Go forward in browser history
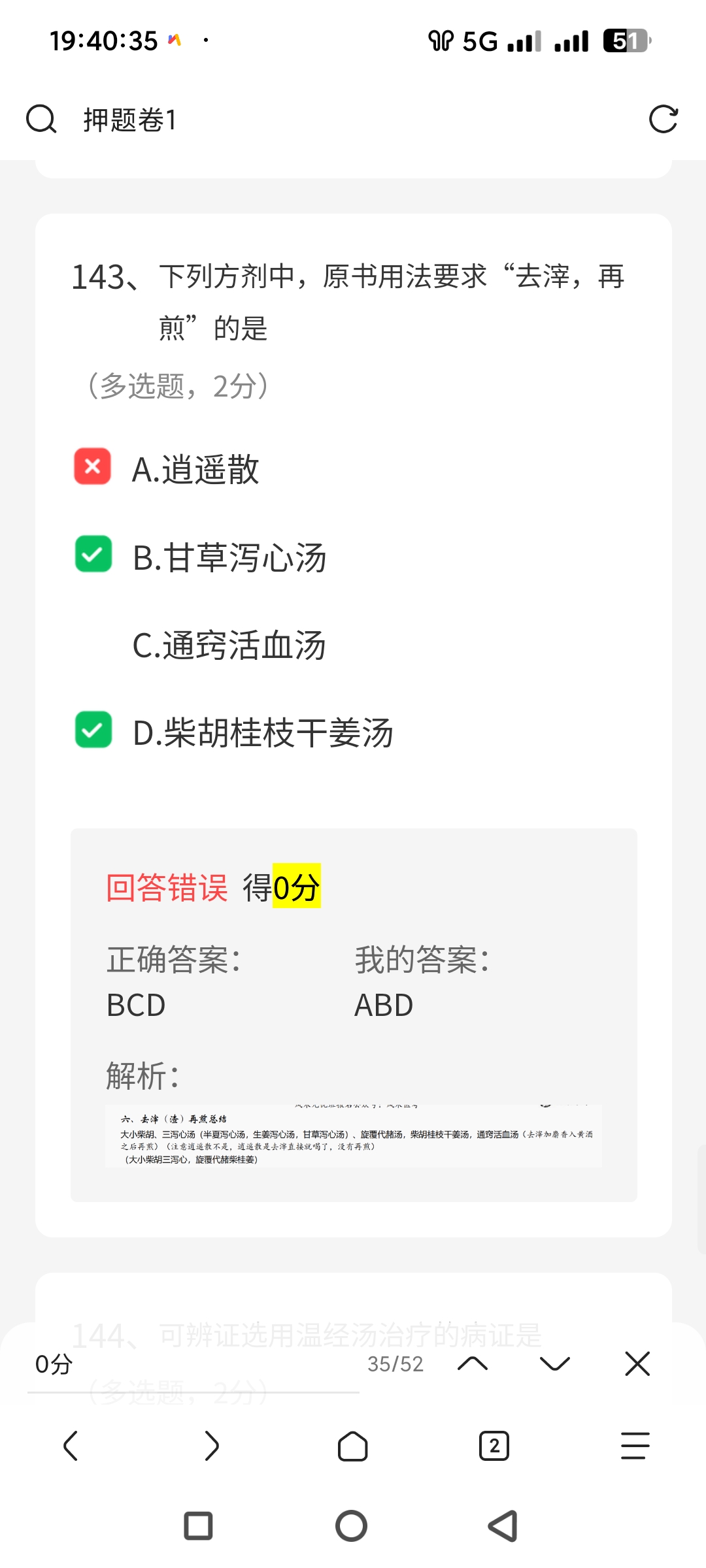The width and height of the screenshot is (706, 1568). coord(211,1446)
